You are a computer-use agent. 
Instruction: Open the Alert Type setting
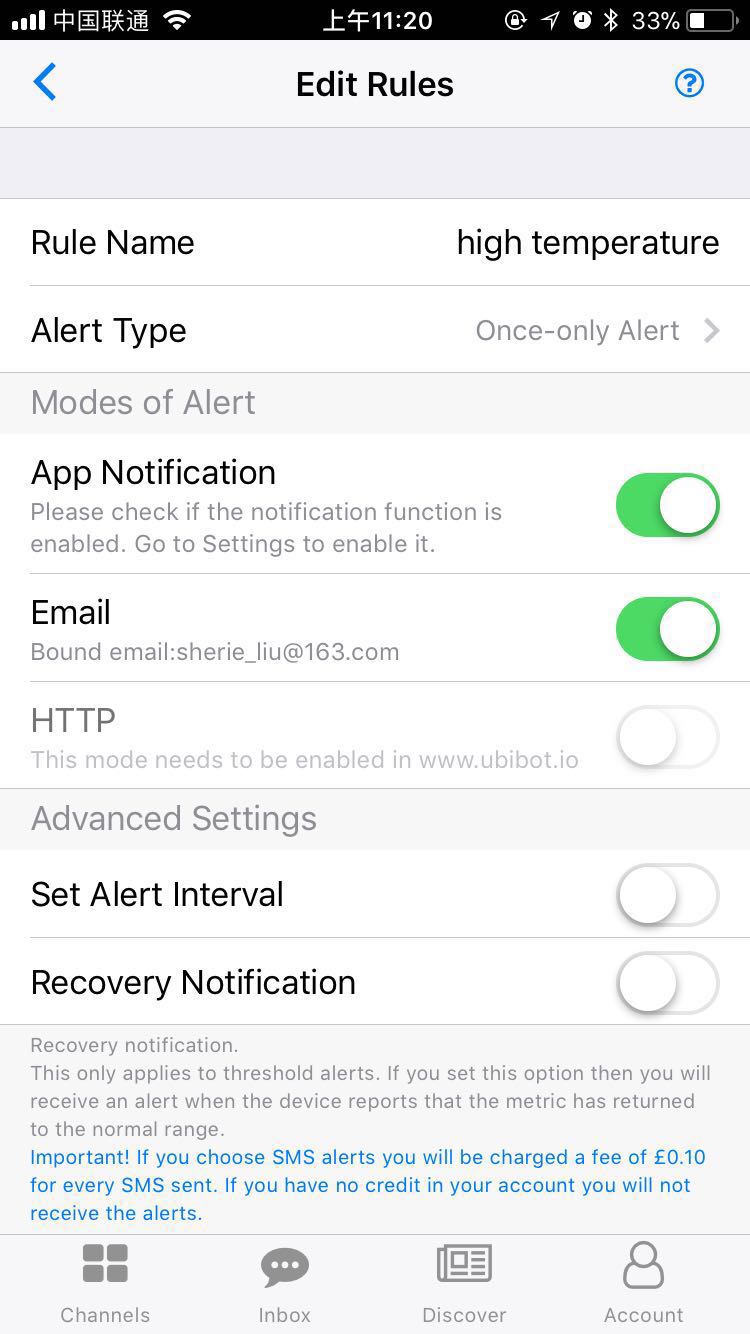point(375,330)
